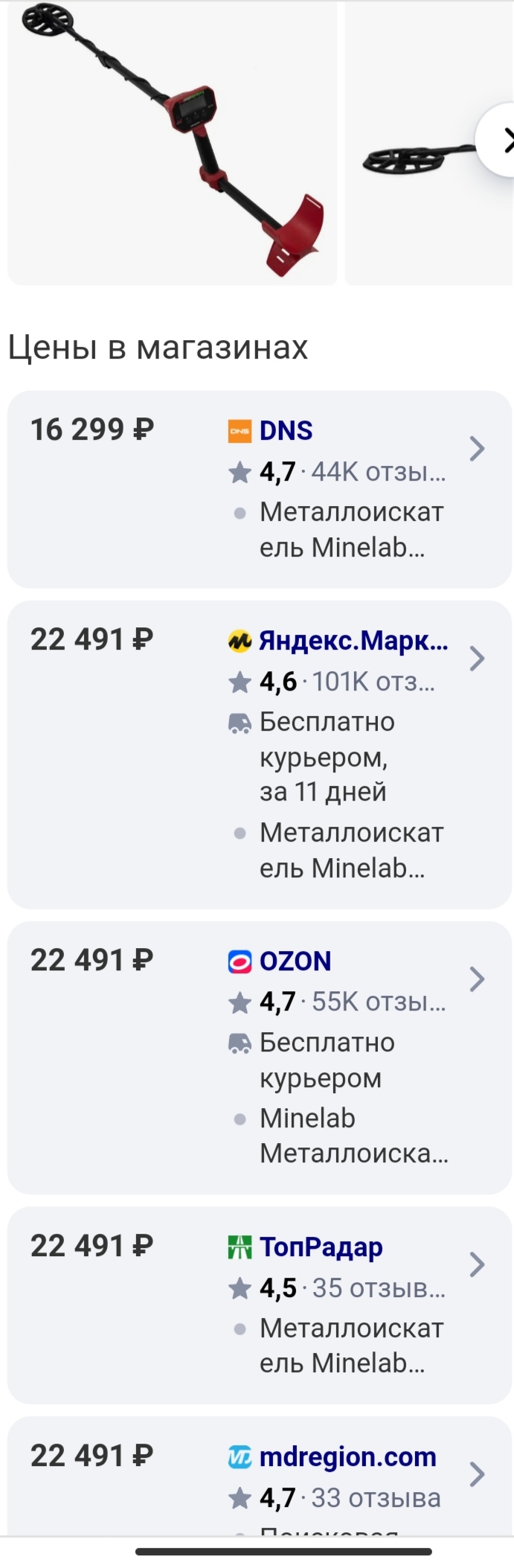Open the mdregion.com store offer
Viewport: 514px width, 1568px height.
click(x=259, y=1477)
